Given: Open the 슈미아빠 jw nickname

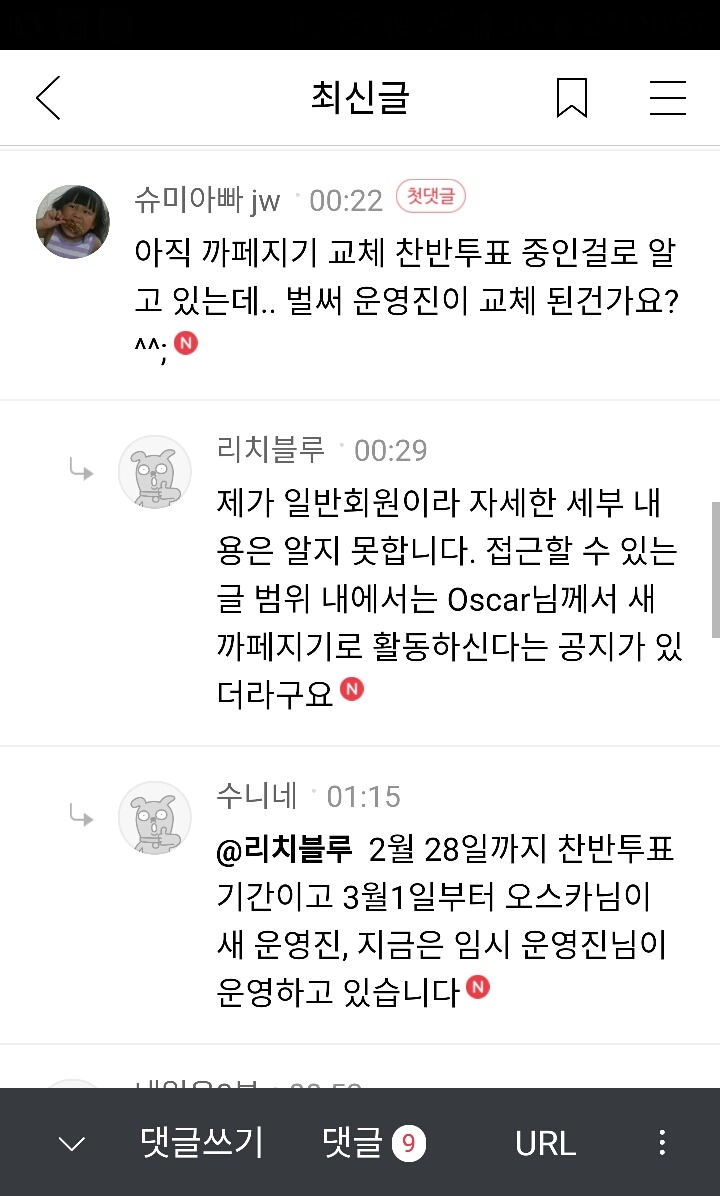Looking at the screenshot, I should 208,200.
